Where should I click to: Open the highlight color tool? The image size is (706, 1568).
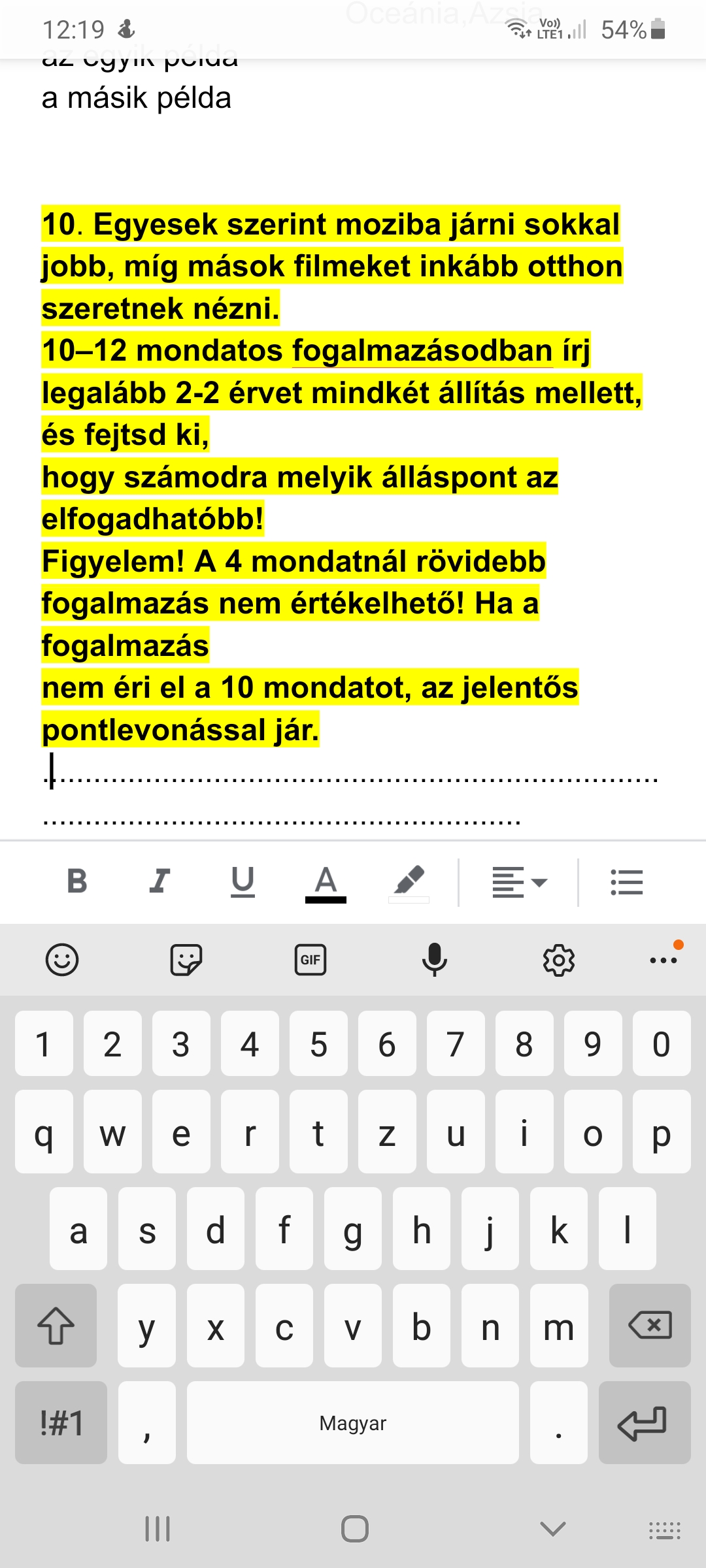[x=409, y=882]
